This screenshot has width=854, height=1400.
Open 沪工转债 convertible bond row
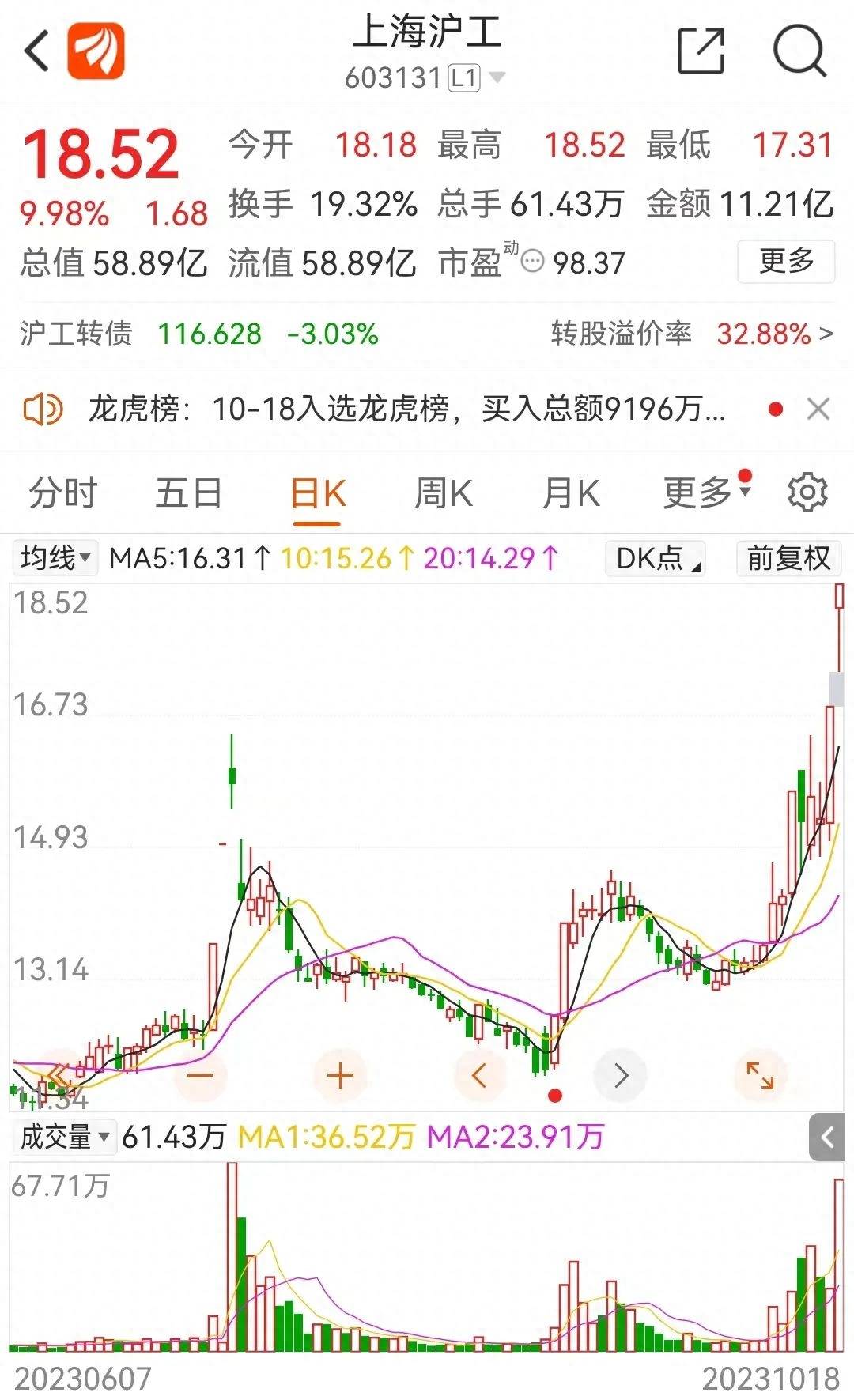427,334
